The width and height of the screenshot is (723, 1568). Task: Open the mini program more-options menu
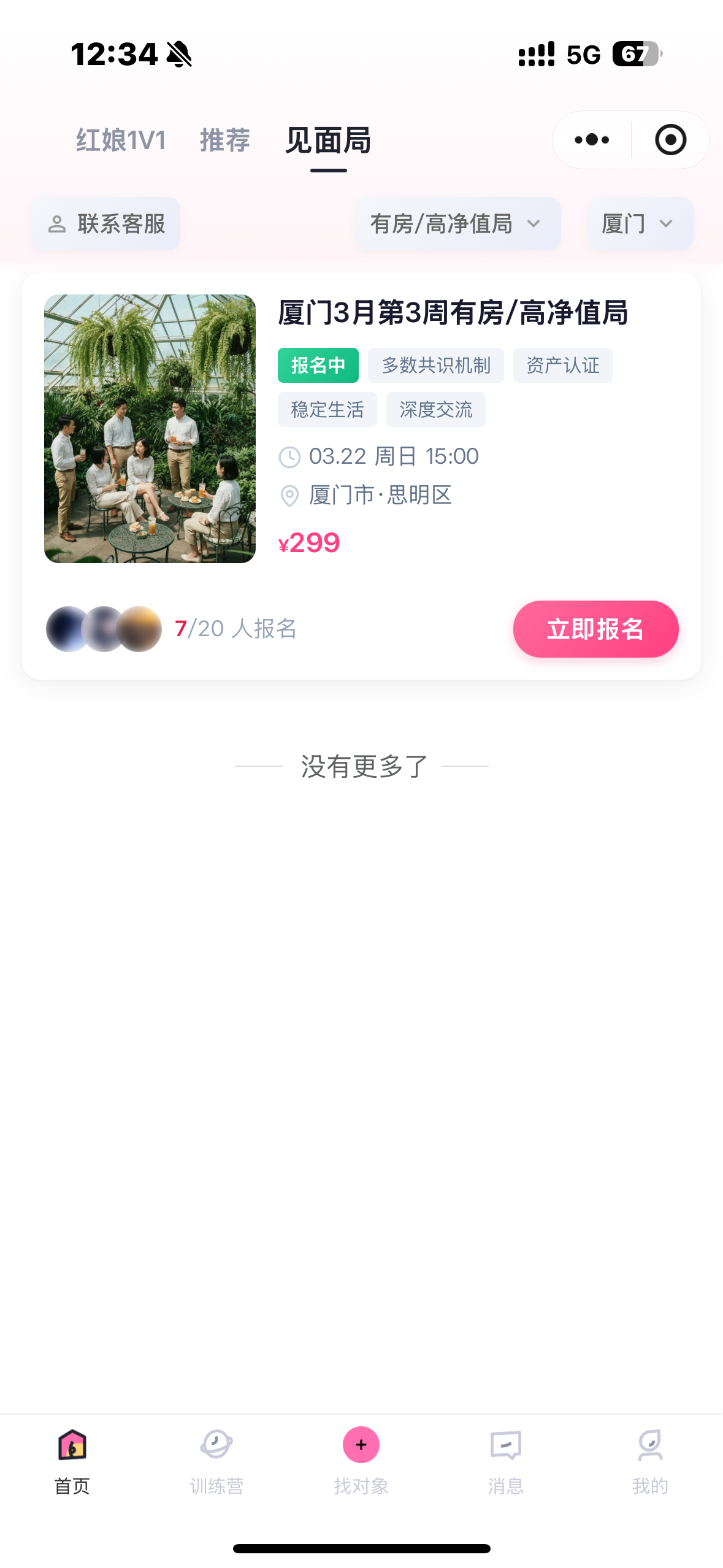592,140
